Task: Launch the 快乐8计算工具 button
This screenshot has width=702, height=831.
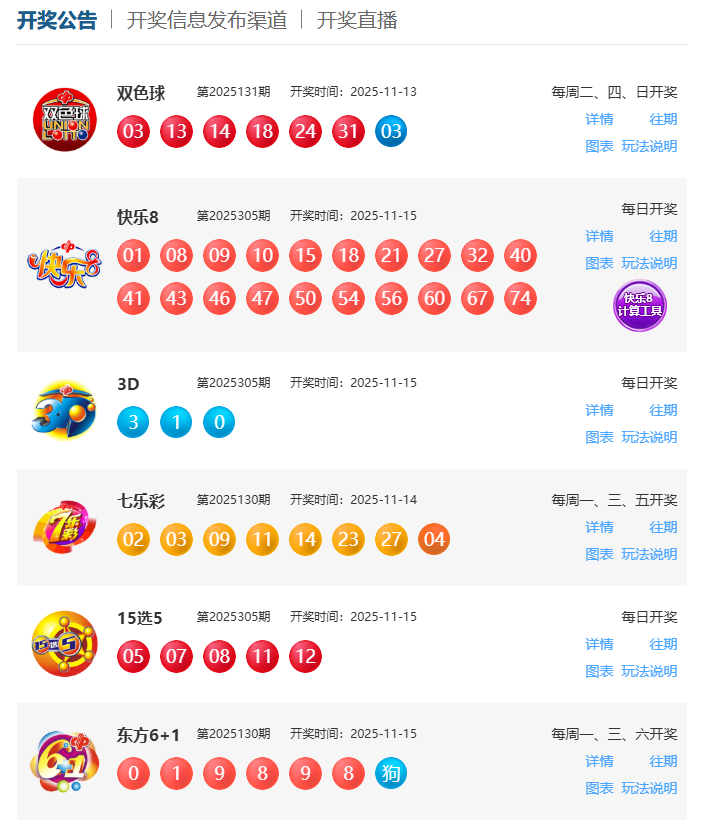Action: 640,305
